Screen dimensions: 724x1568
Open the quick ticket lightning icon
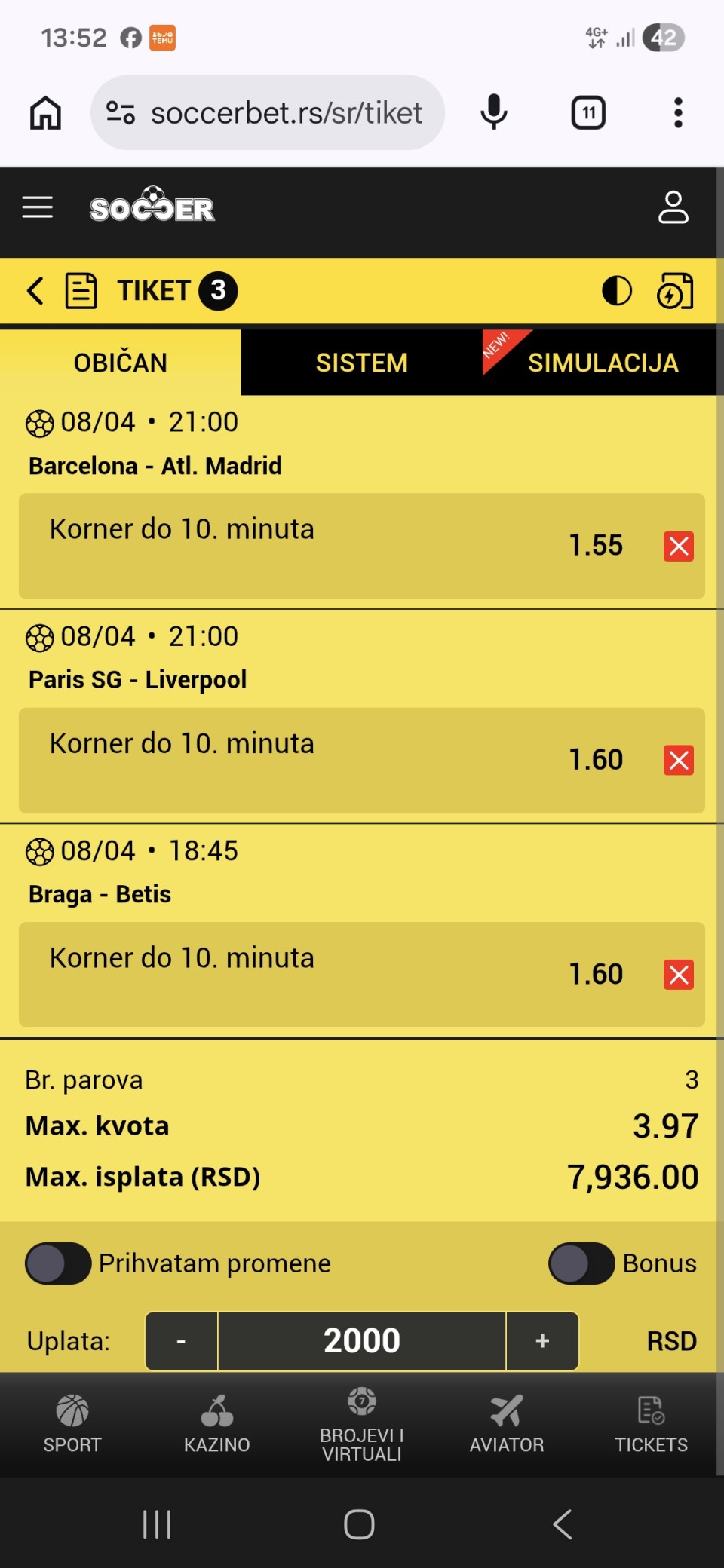675,291
